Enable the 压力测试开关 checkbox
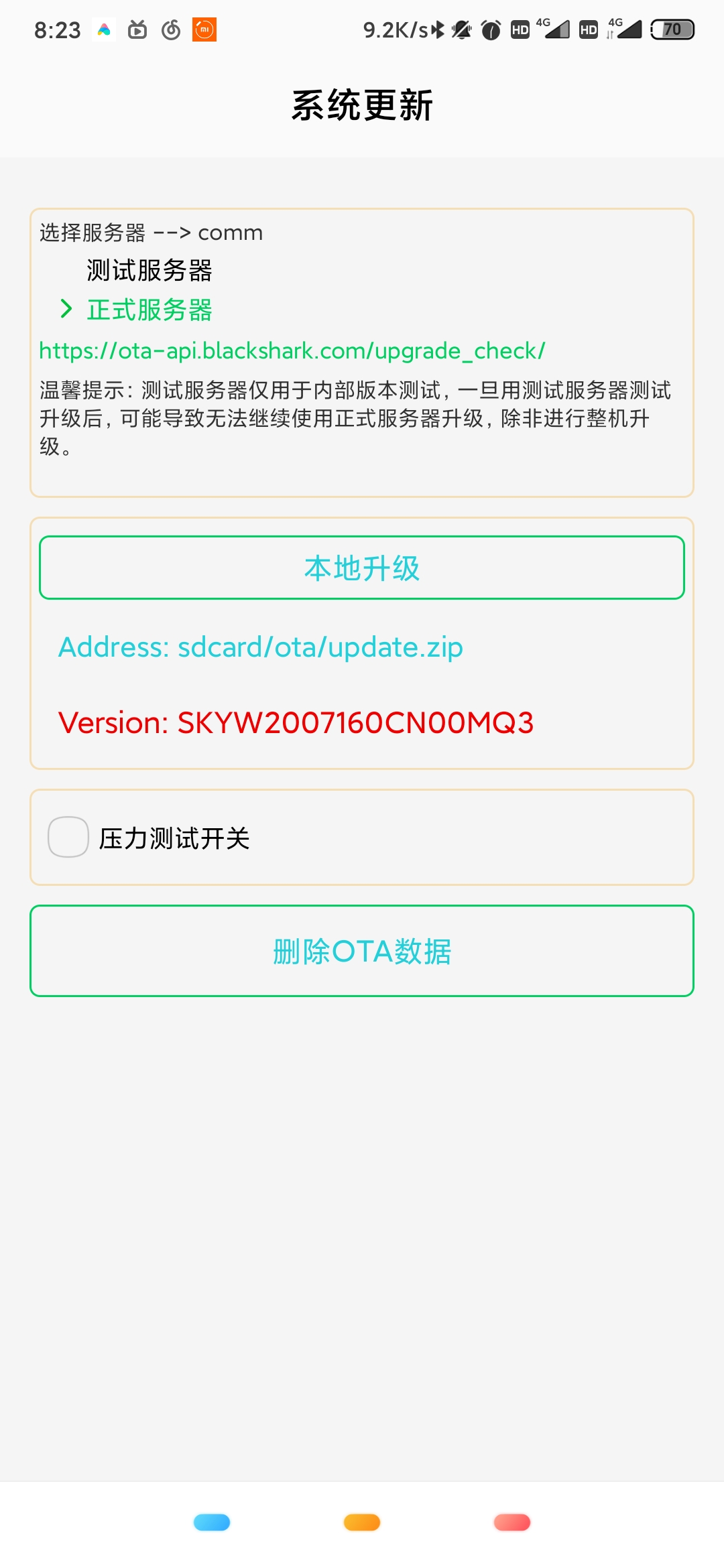 pyautogui.click(x=68, y=837)
